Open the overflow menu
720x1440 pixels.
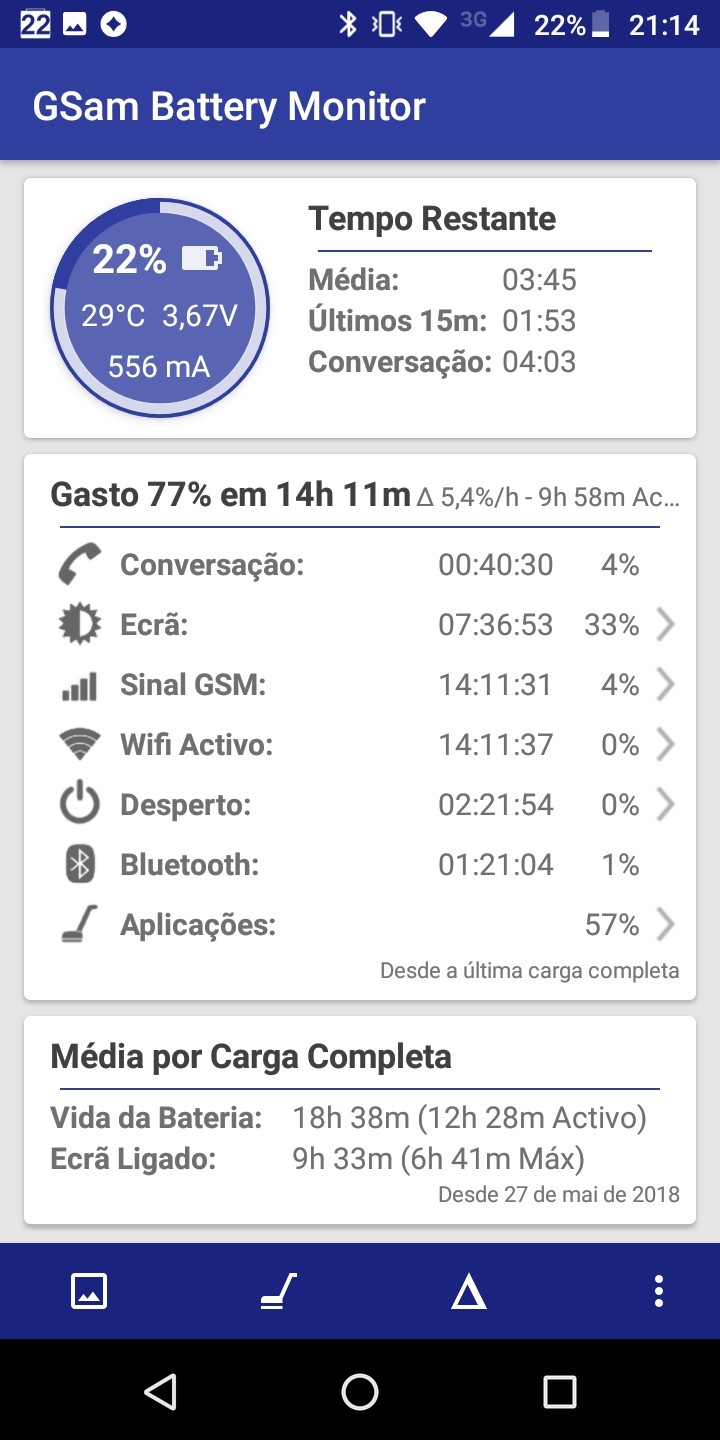[x=658, y=1292]
